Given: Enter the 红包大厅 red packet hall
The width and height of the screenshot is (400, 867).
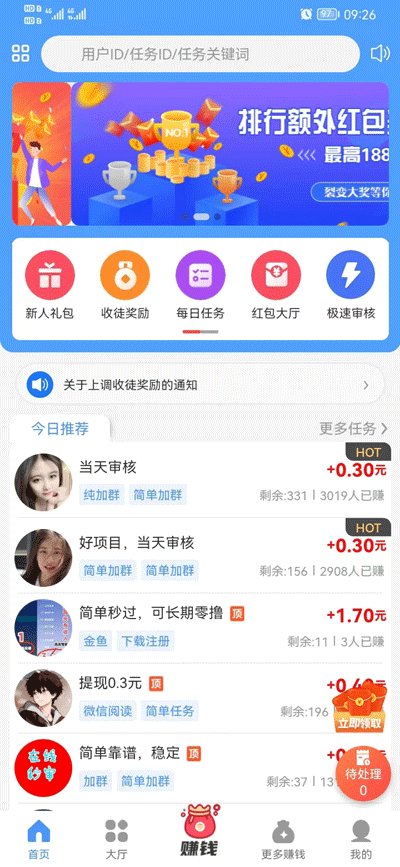Looking at the screenshot, I should (276, 285).
